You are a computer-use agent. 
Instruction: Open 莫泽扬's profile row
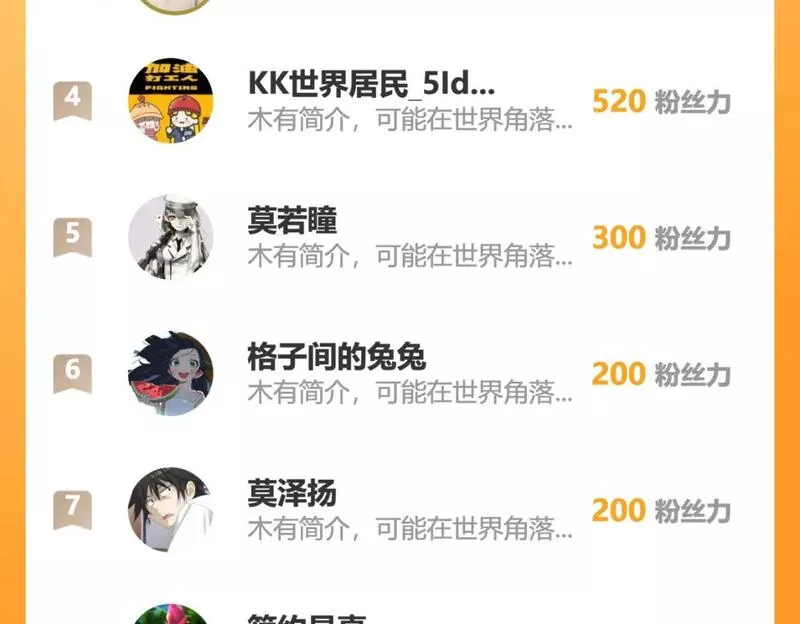(x=399, y=510)
